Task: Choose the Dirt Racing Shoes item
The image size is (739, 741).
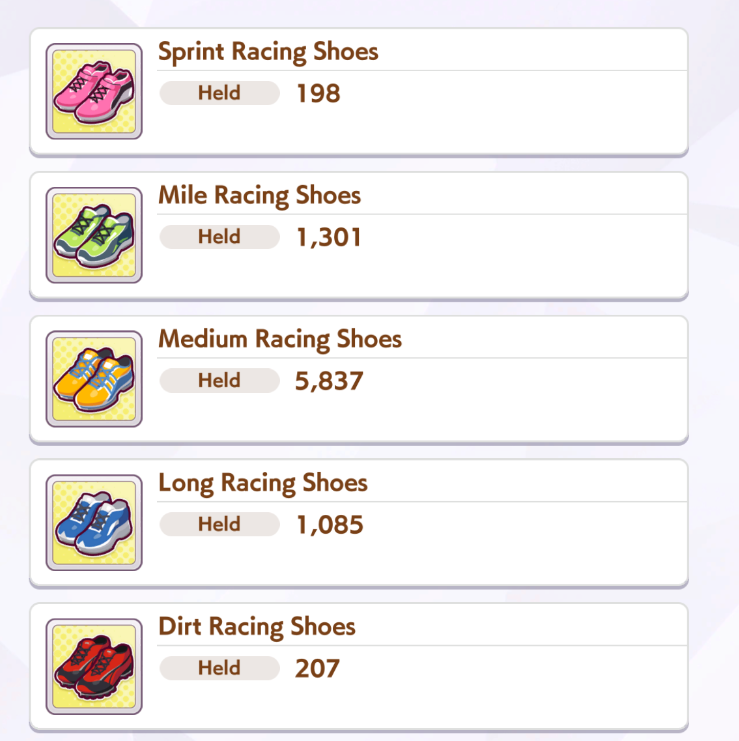Action: (358, 666)
